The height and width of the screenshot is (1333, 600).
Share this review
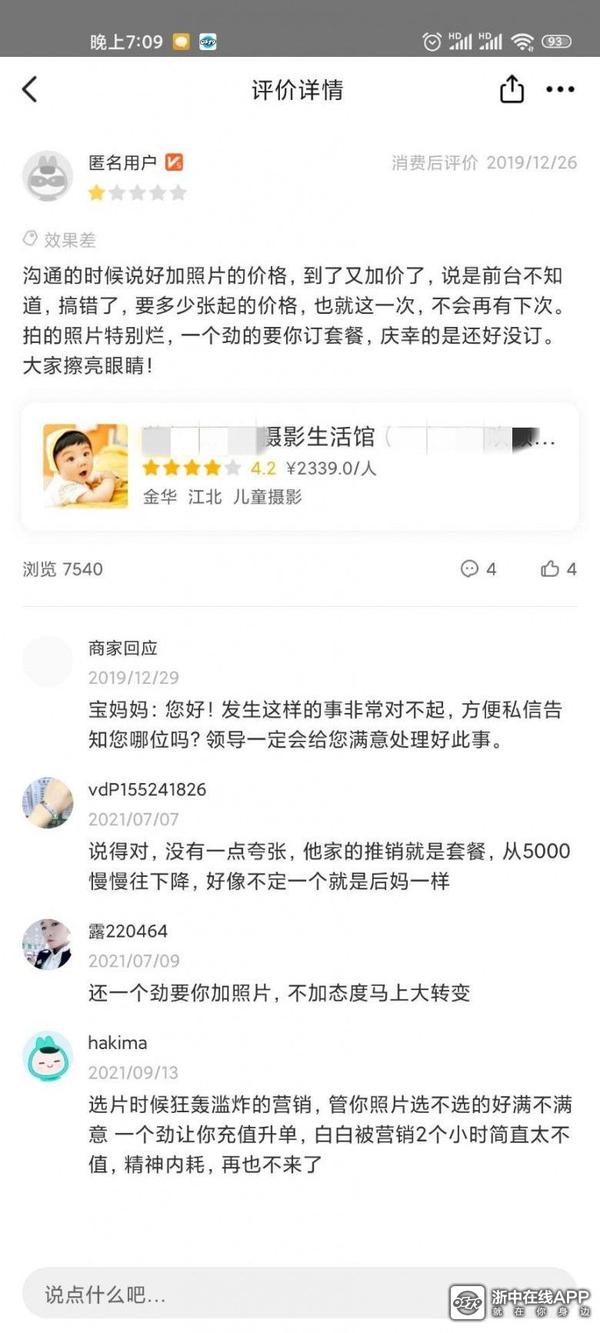pos(511,90)
